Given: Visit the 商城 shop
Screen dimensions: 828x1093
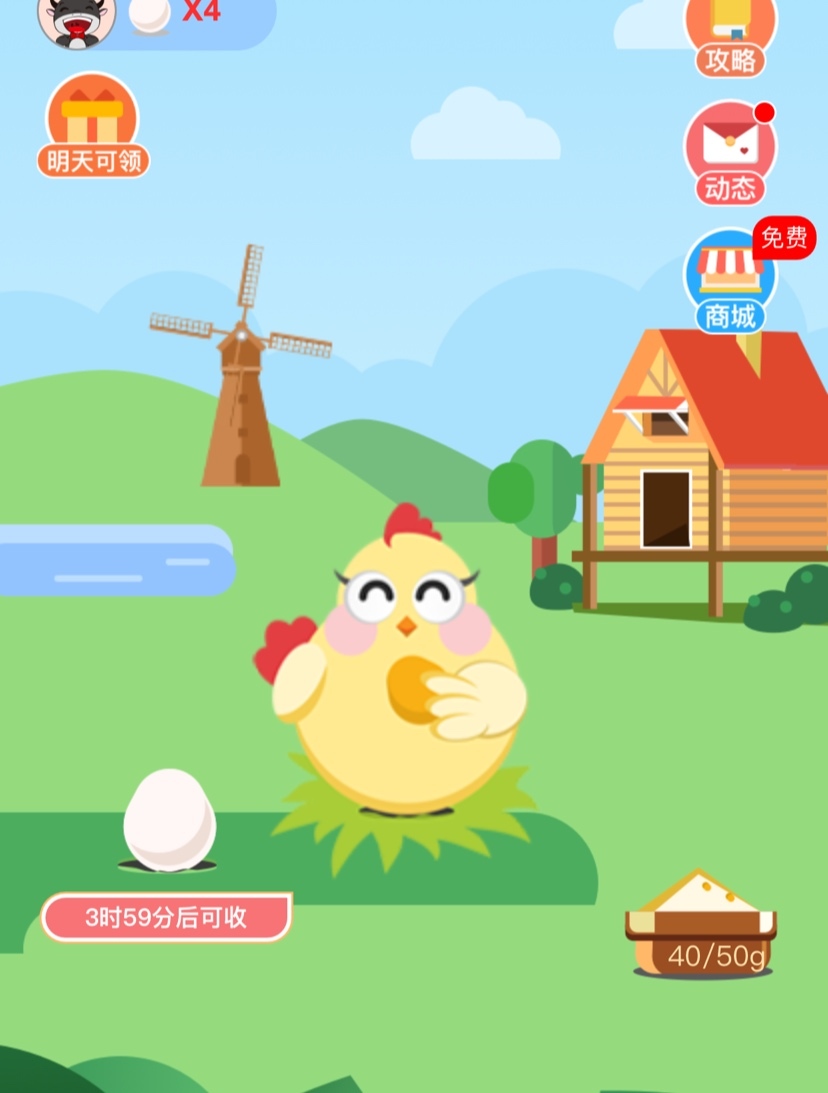Looking at the screenshot, I should pos(730,280).
